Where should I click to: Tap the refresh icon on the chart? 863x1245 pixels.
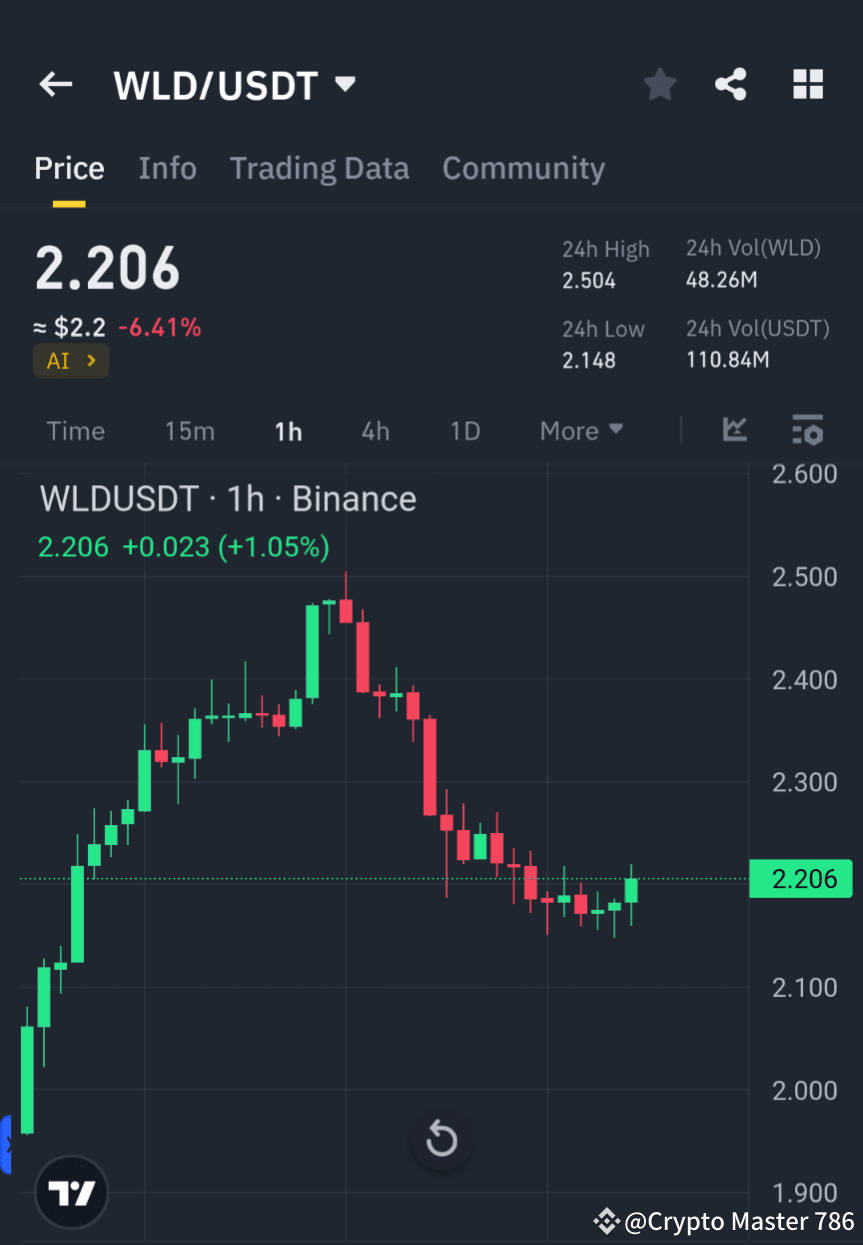[441, 1138]
